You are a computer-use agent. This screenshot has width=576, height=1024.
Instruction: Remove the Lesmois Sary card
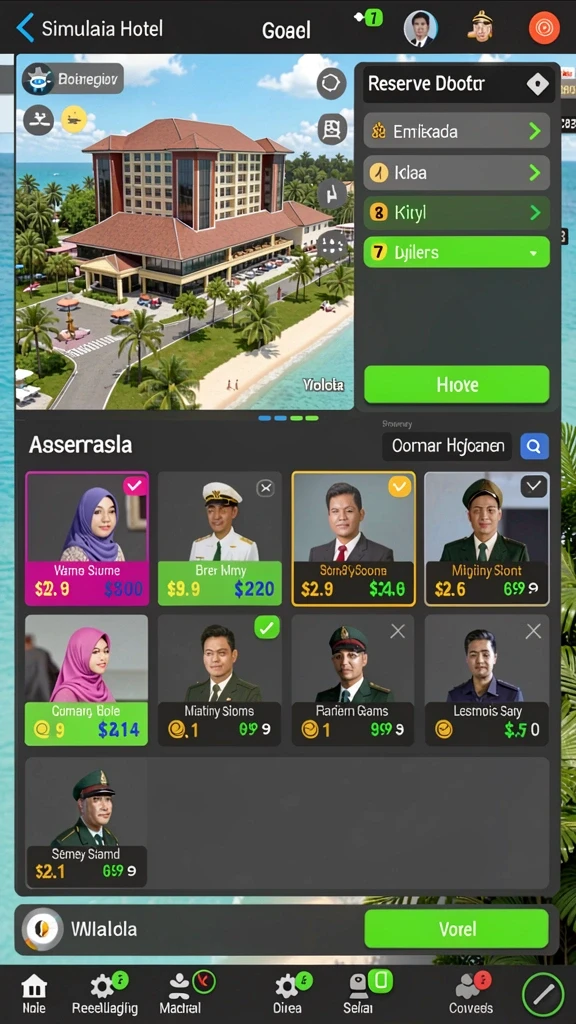click(534, 631)
